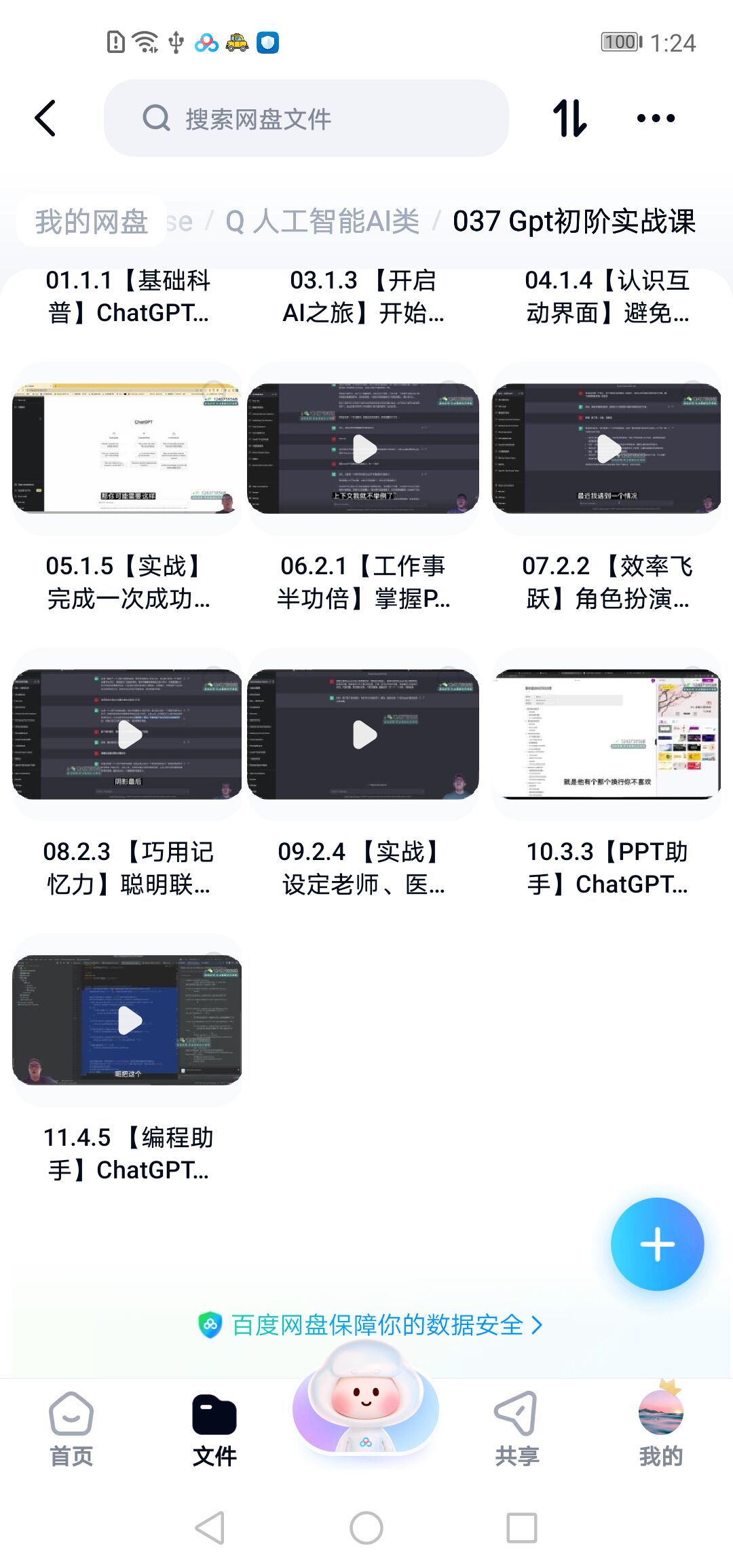Switch to the 共享 tab

click(x=516, y=1429)
